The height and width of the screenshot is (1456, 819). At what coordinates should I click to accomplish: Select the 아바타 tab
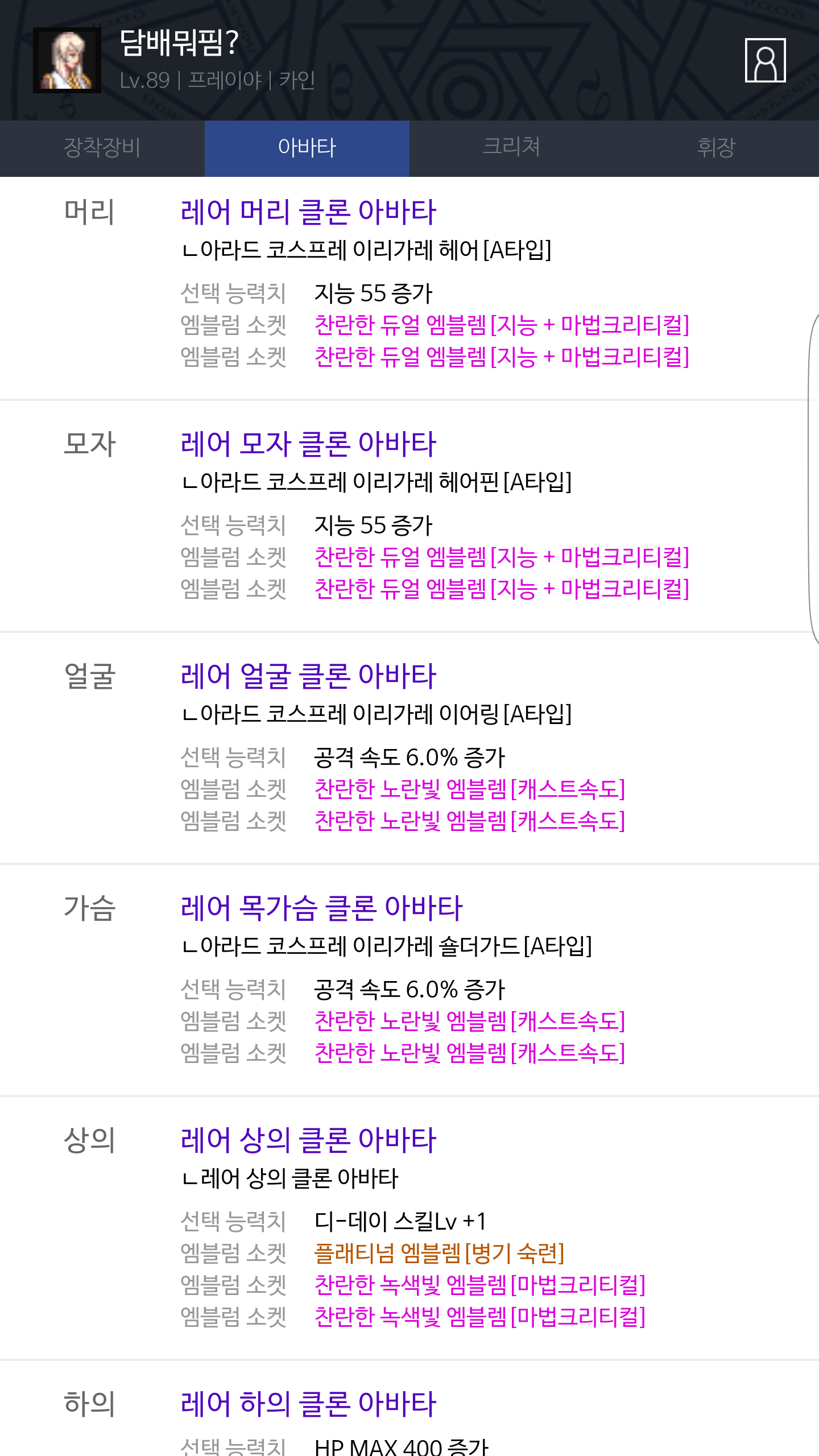click(307, 148)
